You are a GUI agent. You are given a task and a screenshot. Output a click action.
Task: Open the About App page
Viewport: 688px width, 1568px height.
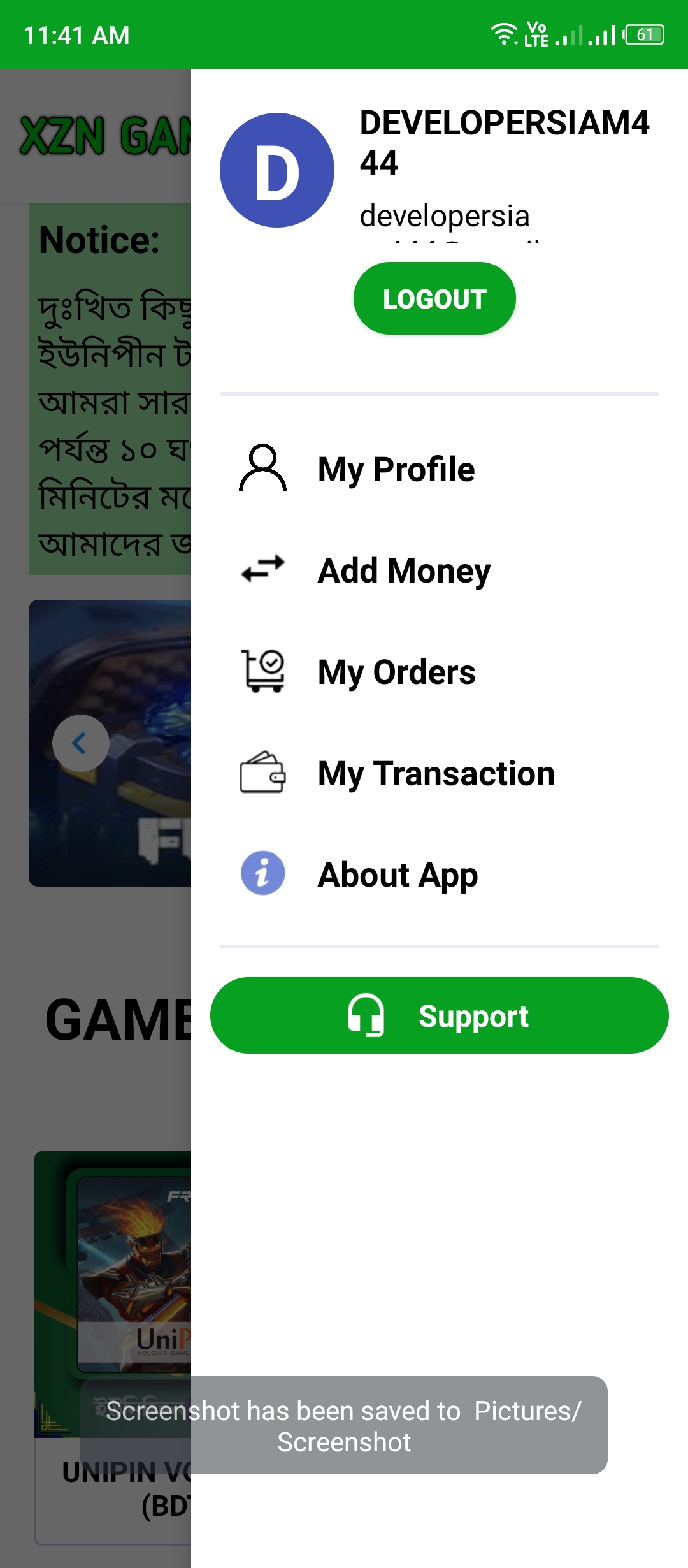point(440,875)
